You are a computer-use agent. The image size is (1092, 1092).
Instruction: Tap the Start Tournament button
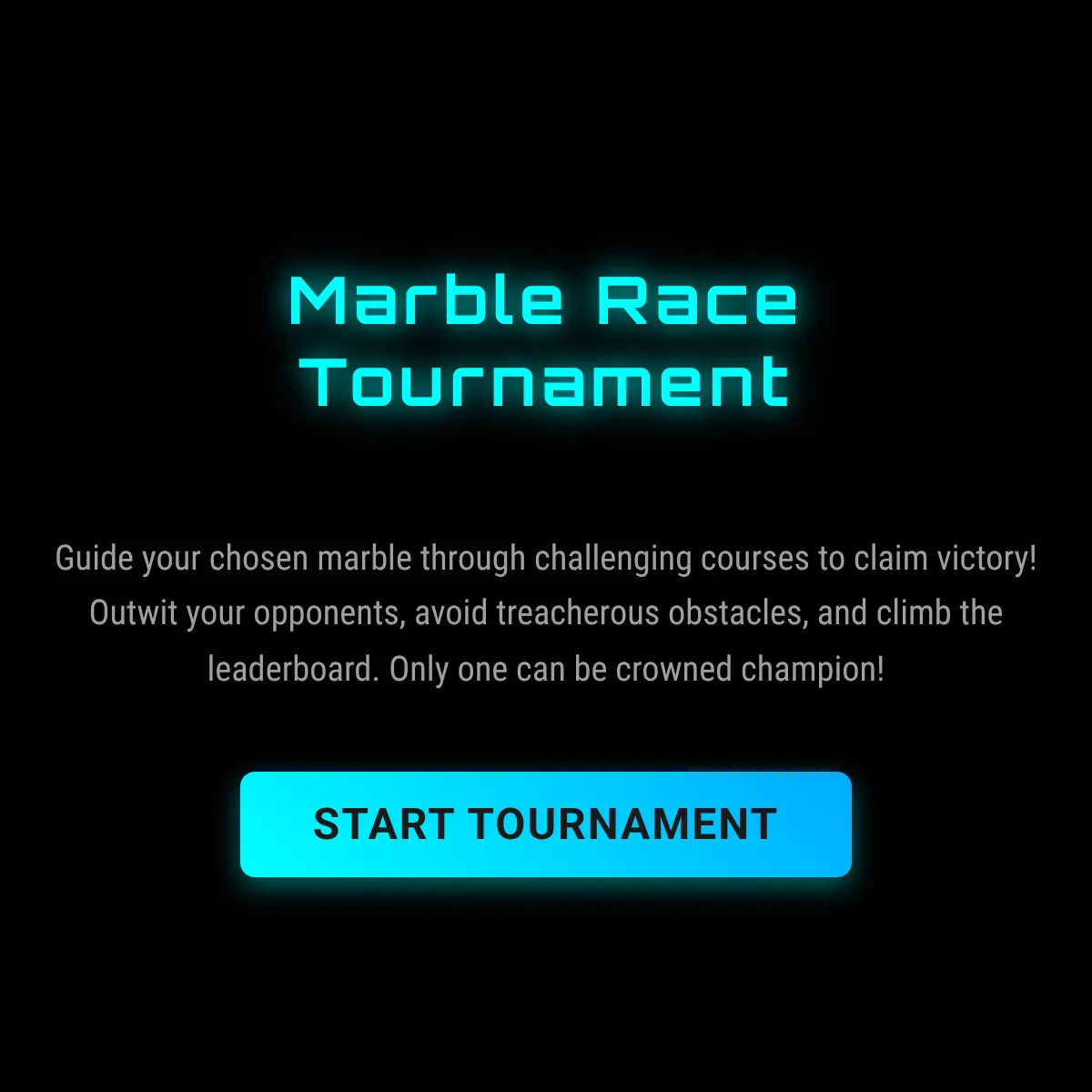coord(545,824)
